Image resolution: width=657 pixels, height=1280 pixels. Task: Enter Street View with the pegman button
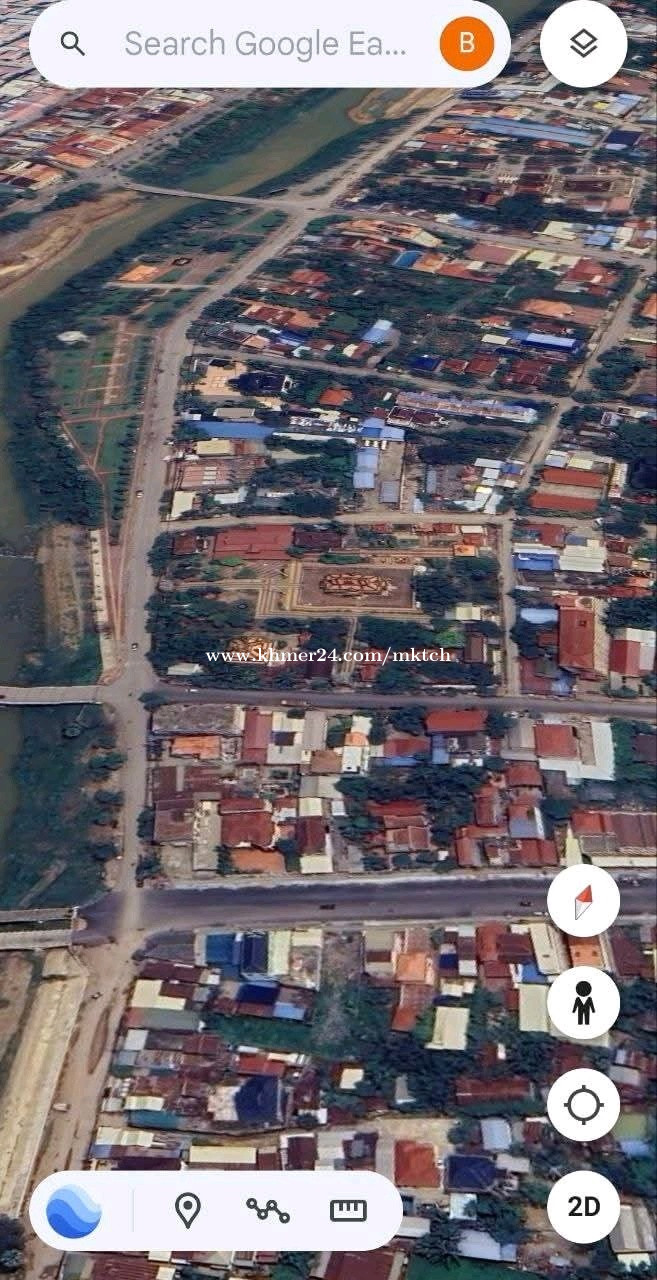click(583, 1003)
